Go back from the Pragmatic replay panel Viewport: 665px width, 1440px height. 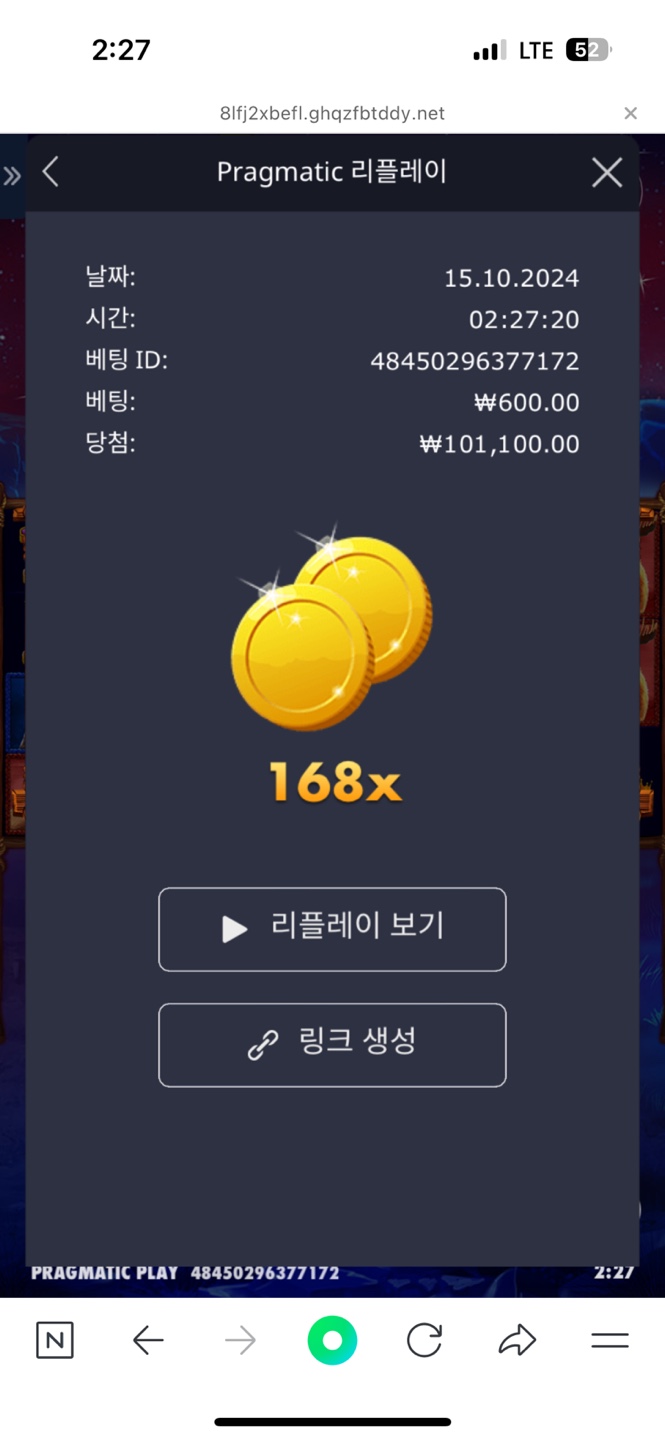point(51,172)
